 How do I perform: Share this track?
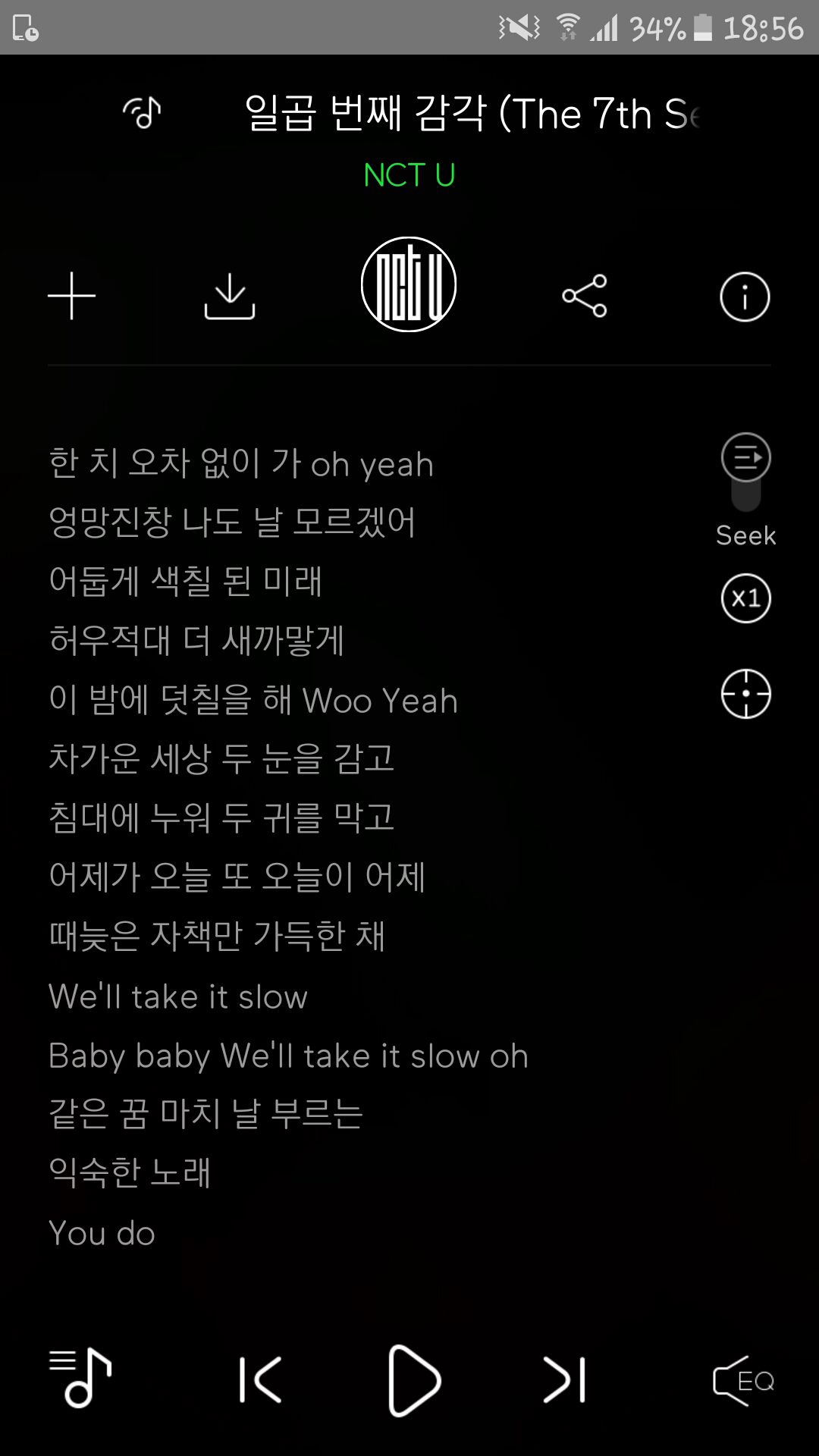tap(585, 296)
